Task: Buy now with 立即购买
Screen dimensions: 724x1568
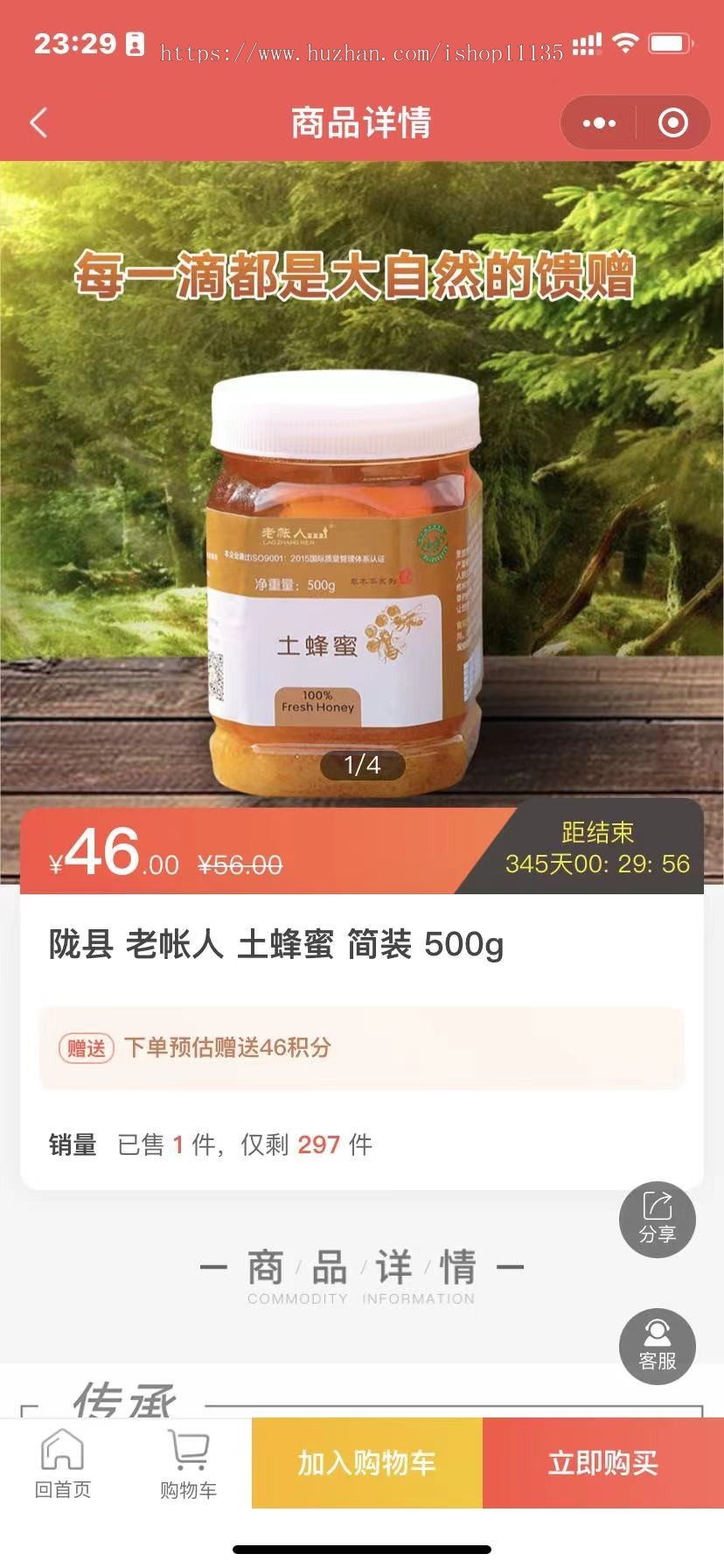Action: pyautogui.click(x=603, y=1463)
